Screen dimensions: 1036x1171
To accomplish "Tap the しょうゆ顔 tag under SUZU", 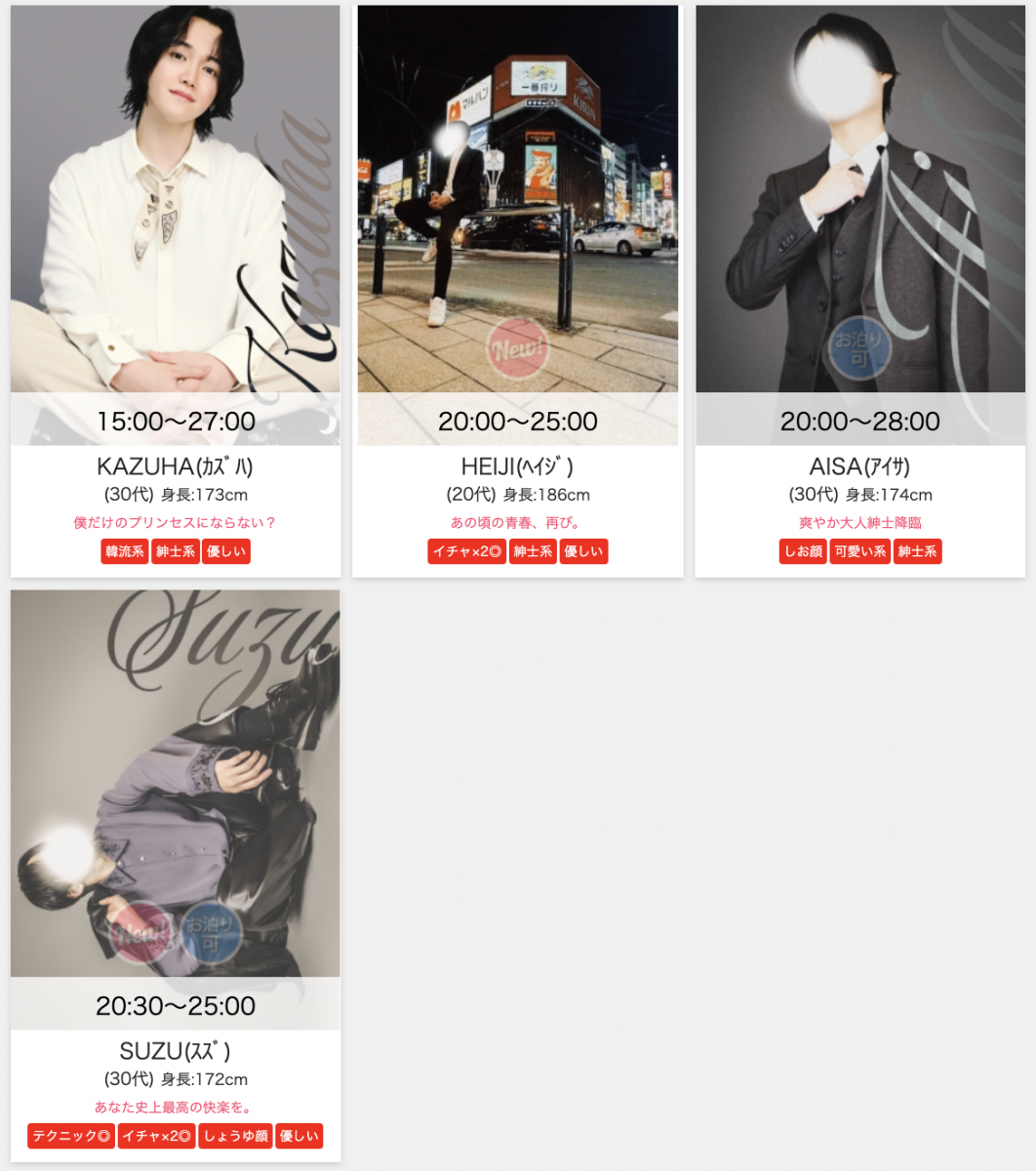I will [235, 1136].
